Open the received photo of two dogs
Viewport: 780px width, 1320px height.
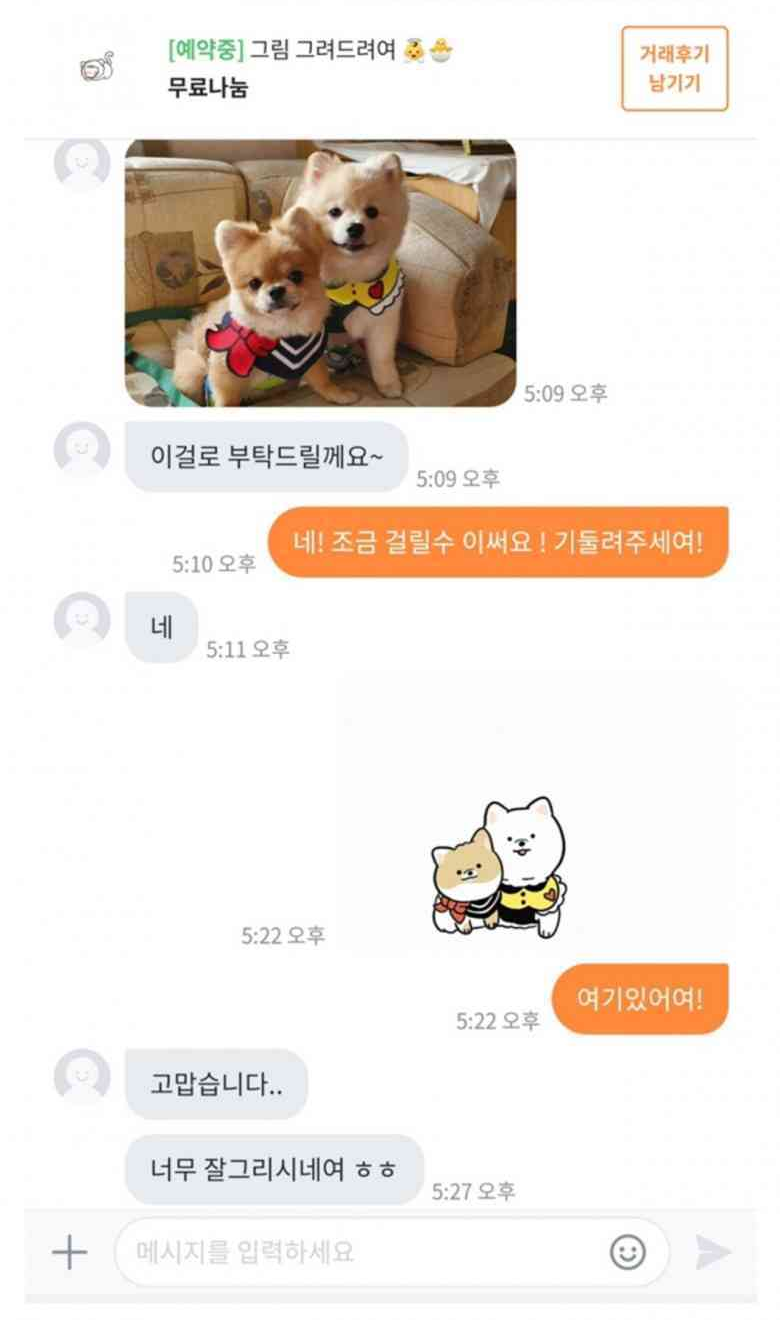pyautogui.click(x=320, y=273)
